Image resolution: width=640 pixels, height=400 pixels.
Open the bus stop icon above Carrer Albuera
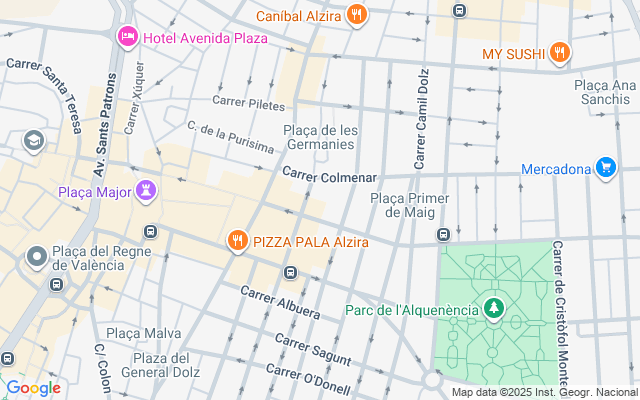[290, 272]
